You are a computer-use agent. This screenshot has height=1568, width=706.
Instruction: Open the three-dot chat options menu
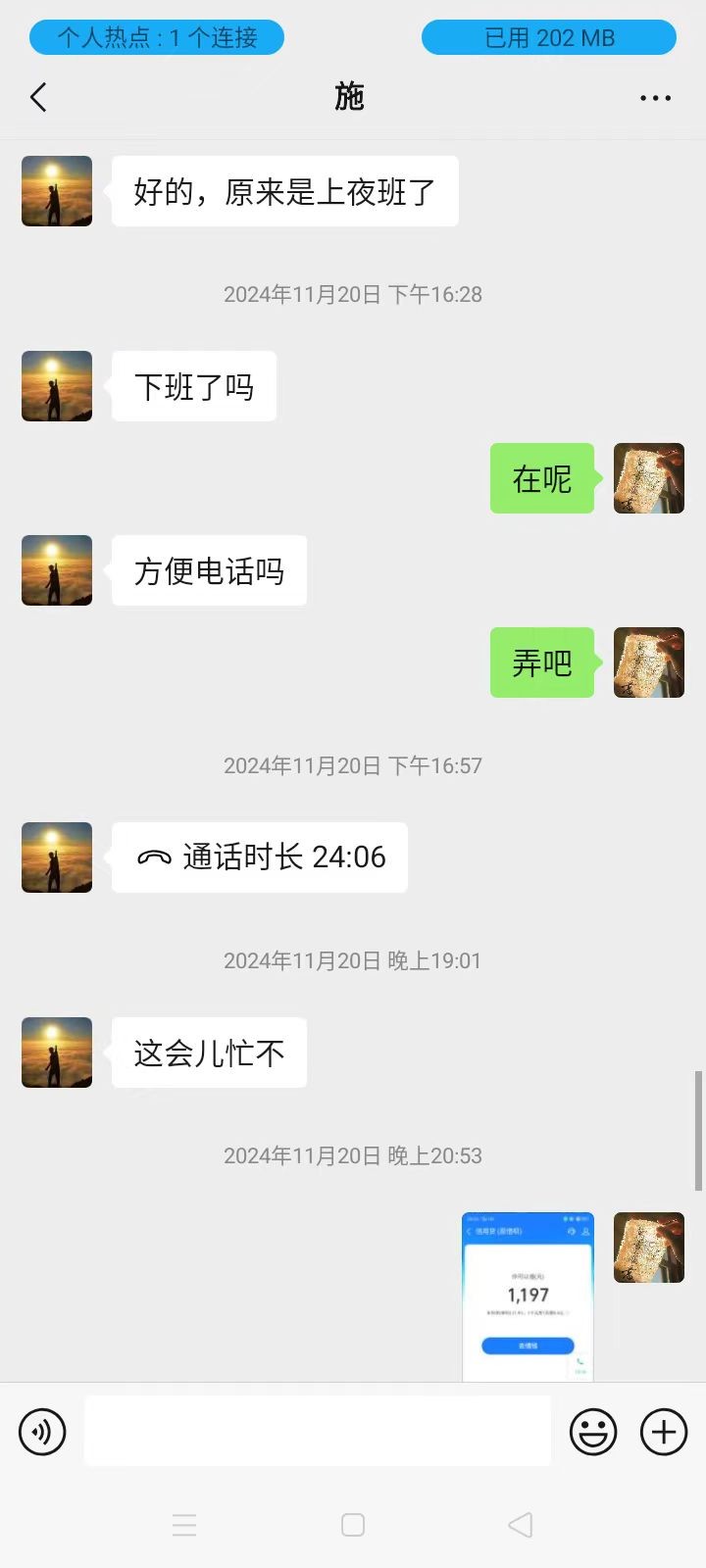655,98
